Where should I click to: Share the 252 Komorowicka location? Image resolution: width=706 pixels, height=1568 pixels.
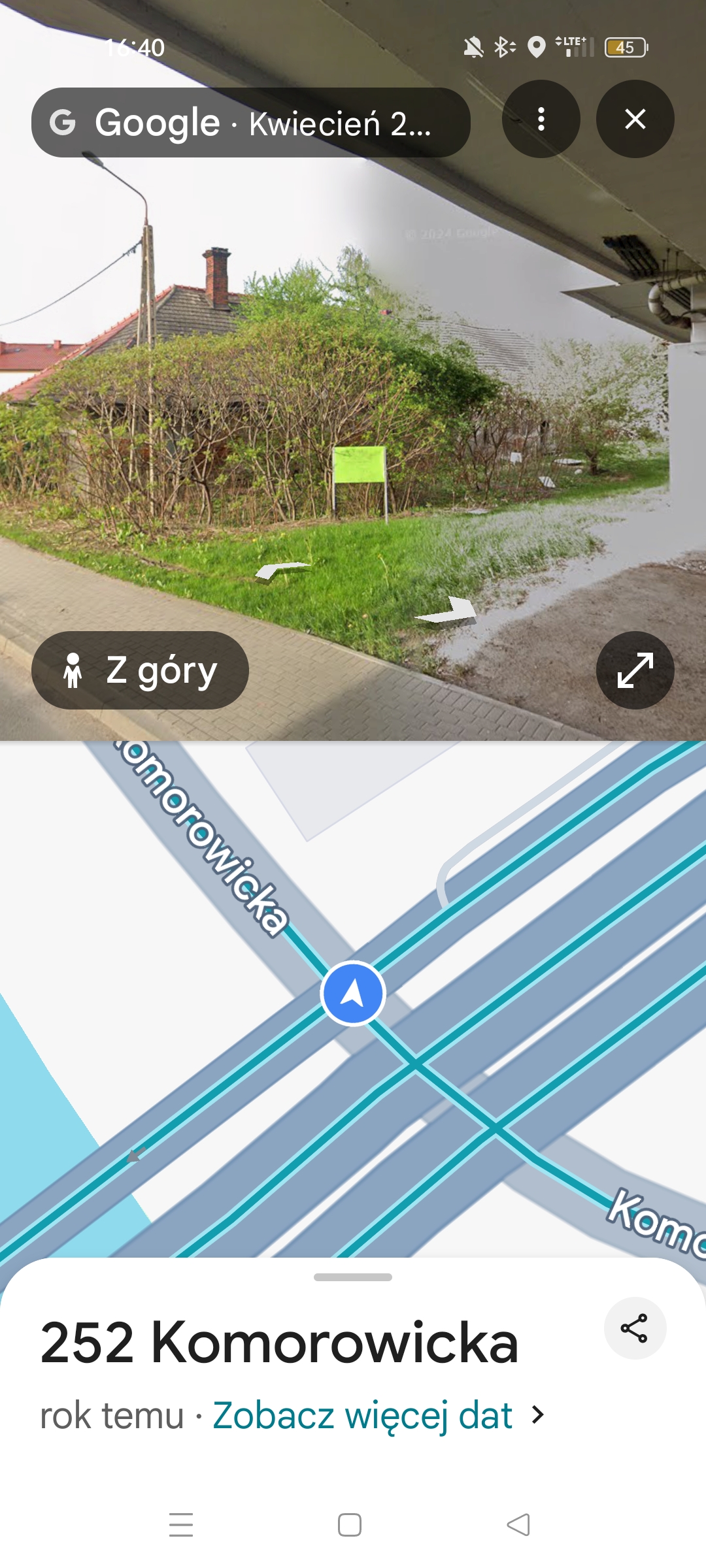[x=635, y=1328]
